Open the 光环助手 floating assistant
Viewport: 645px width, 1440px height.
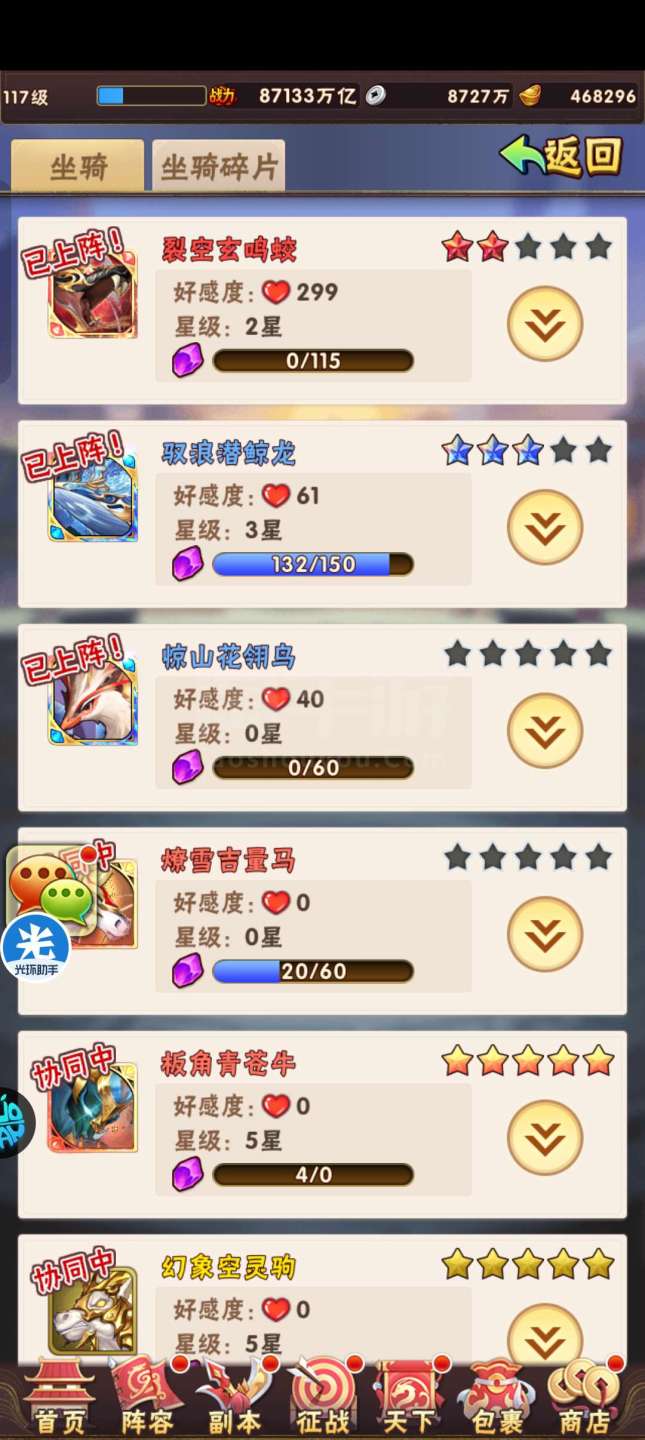pos(36,947)
